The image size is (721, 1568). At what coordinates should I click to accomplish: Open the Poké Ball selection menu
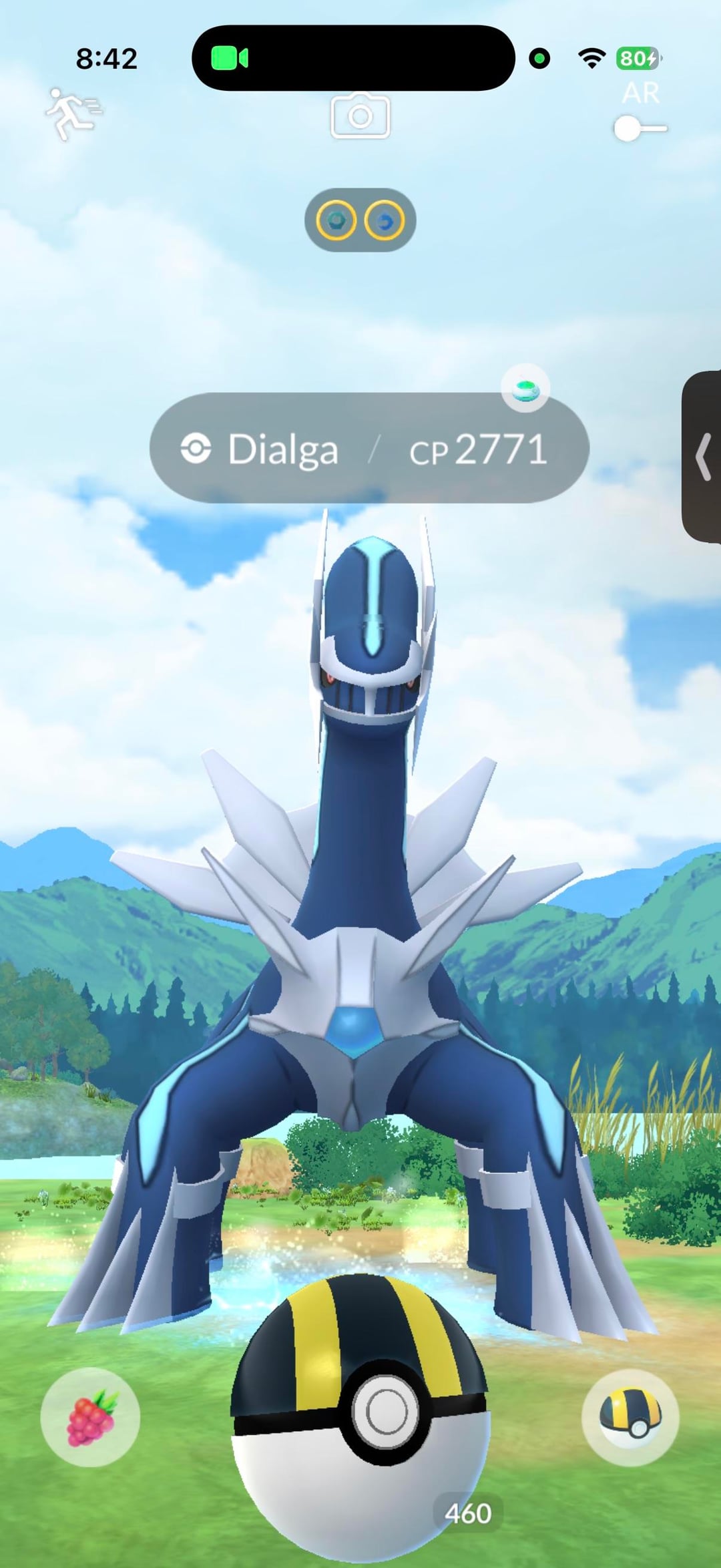(x=630, y=1416)
